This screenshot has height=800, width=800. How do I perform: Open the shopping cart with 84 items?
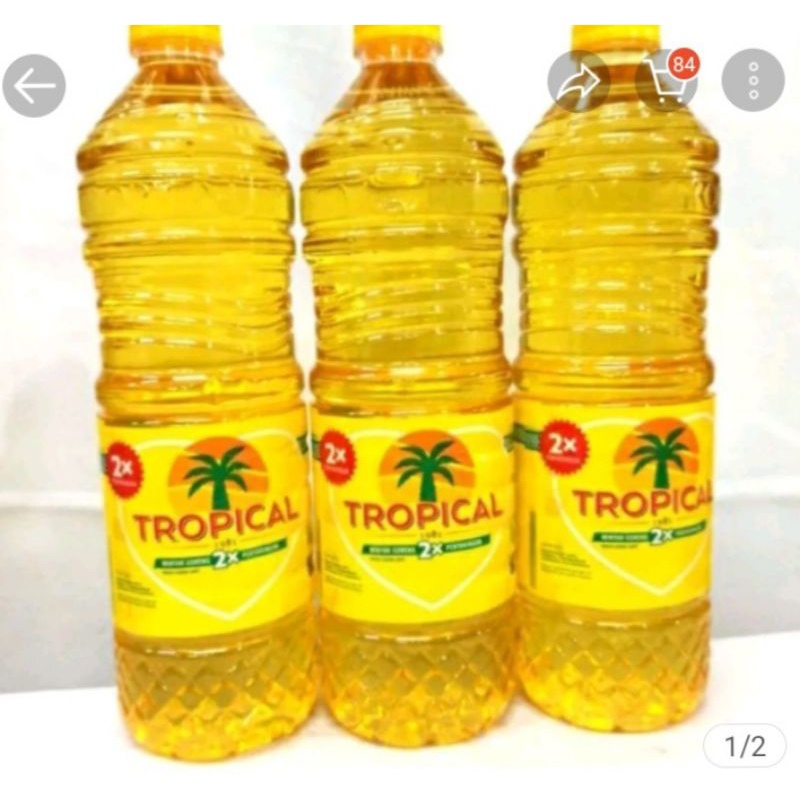pyautogui.click(x=666, y=81)
